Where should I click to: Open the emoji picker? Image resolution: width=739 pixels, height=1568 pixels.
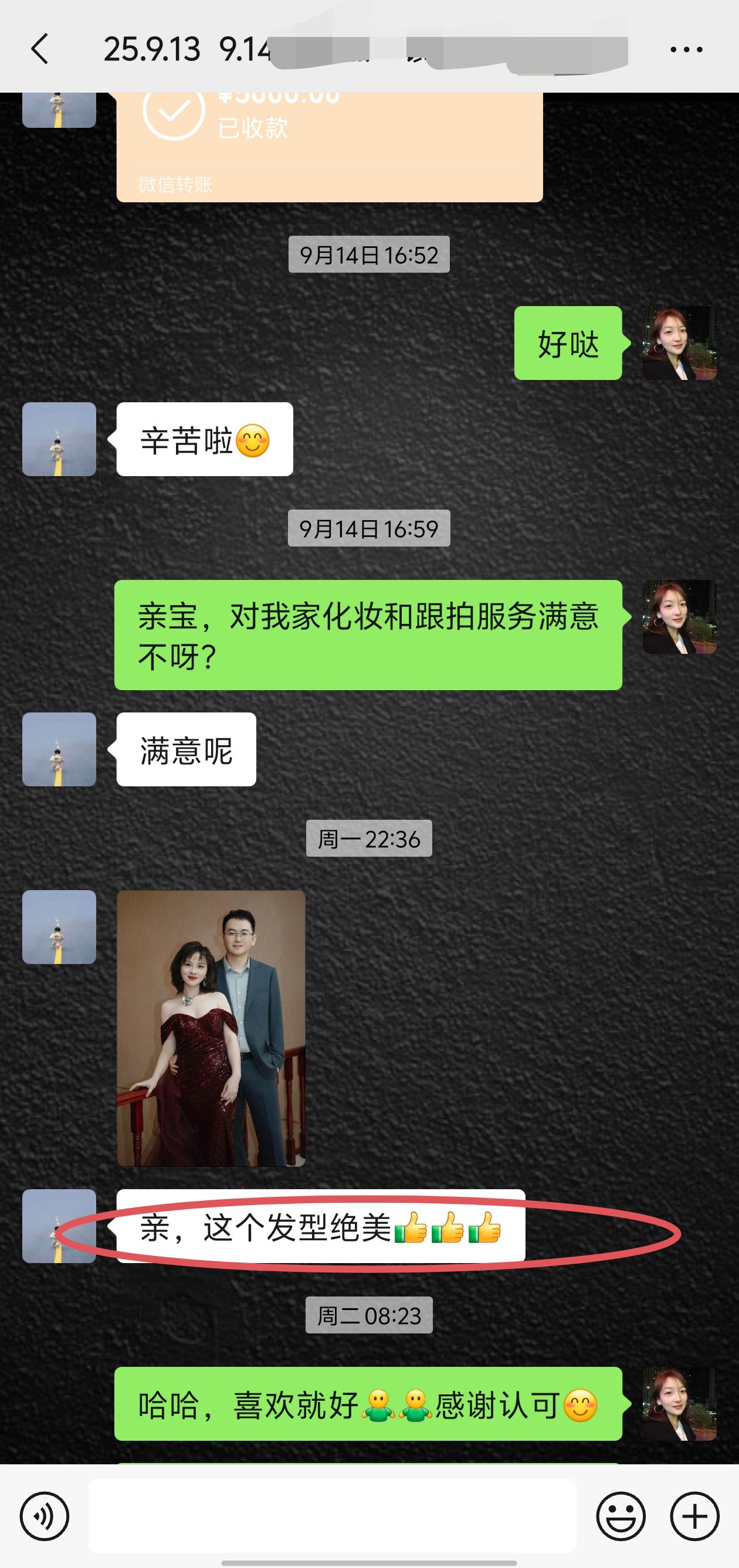[621, 1515]
